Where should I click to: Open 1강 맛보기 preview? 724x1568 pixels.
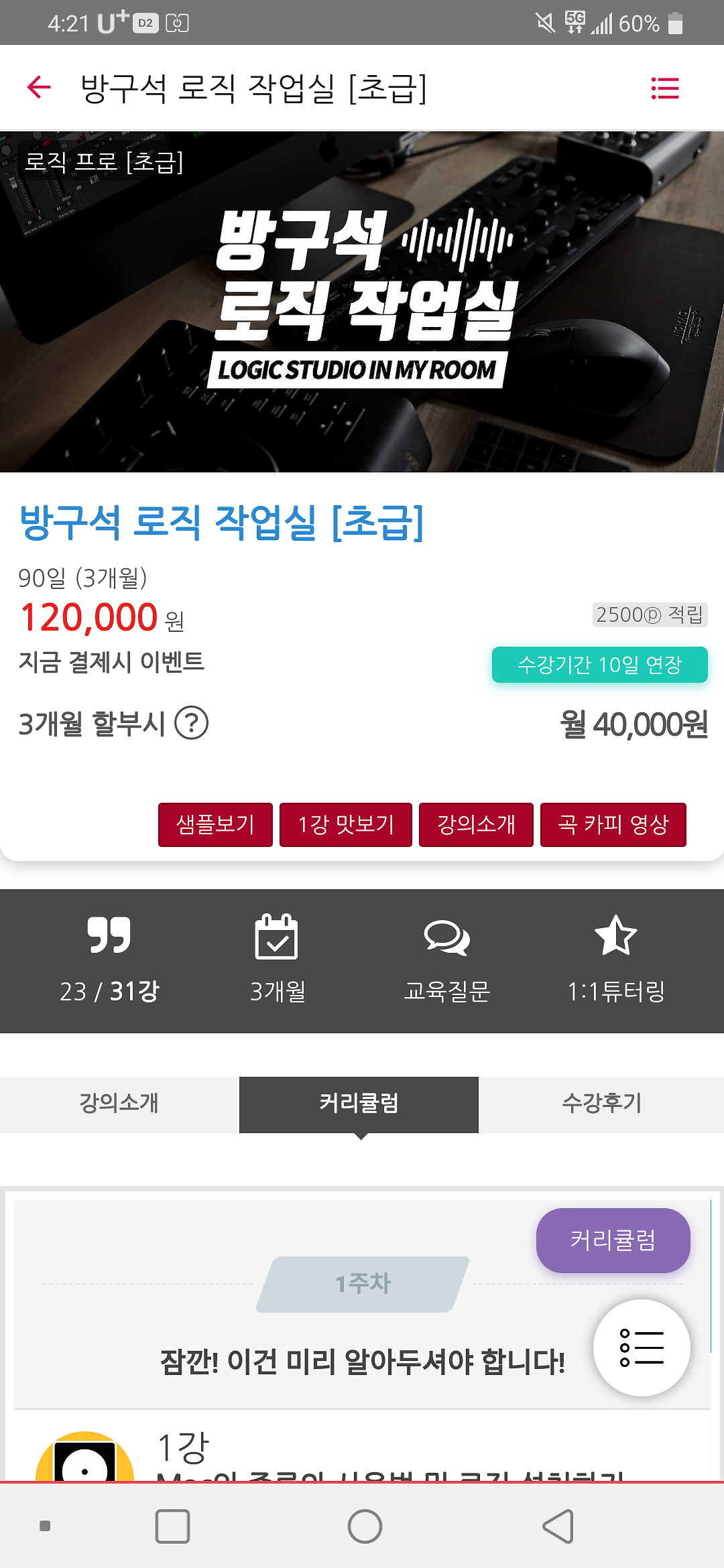[345, 824]
